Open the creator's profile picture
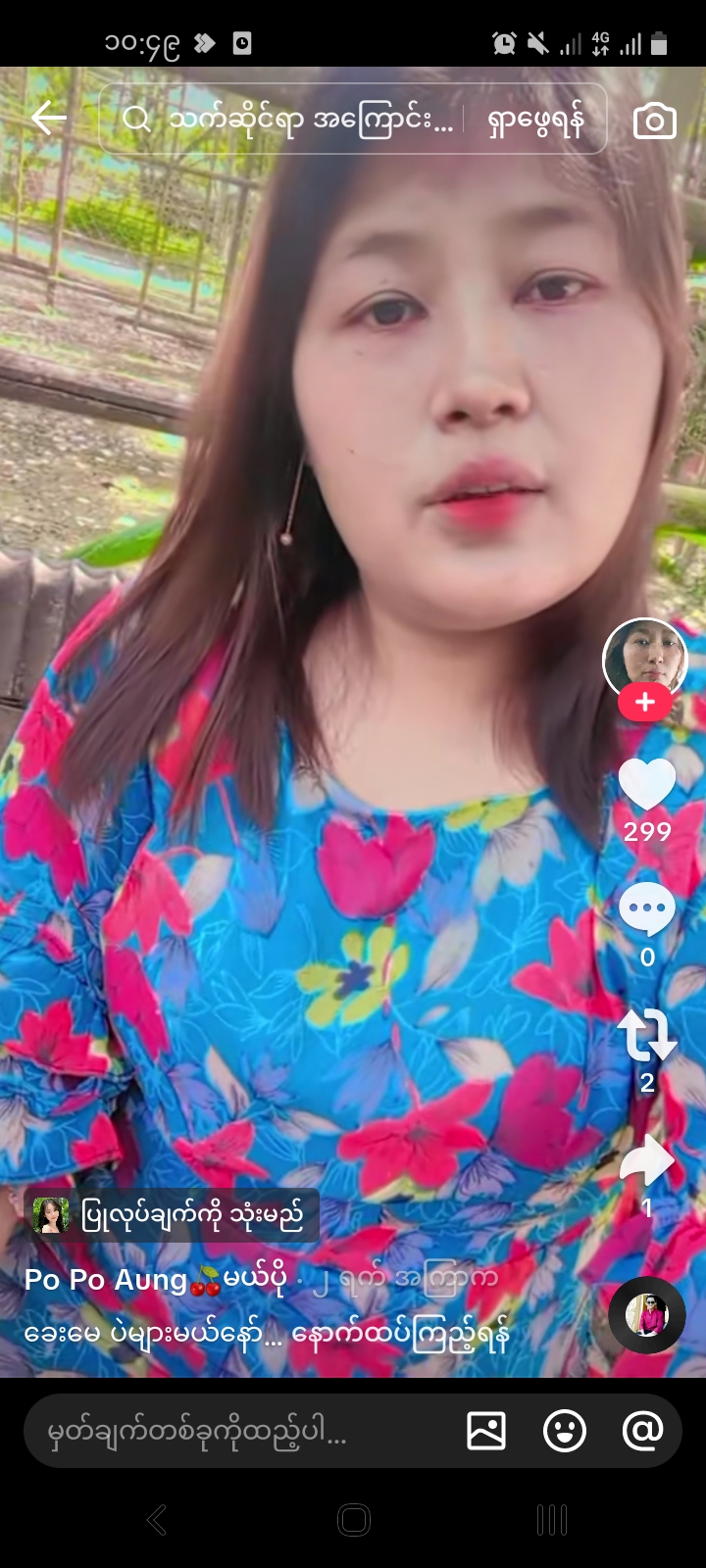This screenshot has width=706, height=1568. pos(644,659)
